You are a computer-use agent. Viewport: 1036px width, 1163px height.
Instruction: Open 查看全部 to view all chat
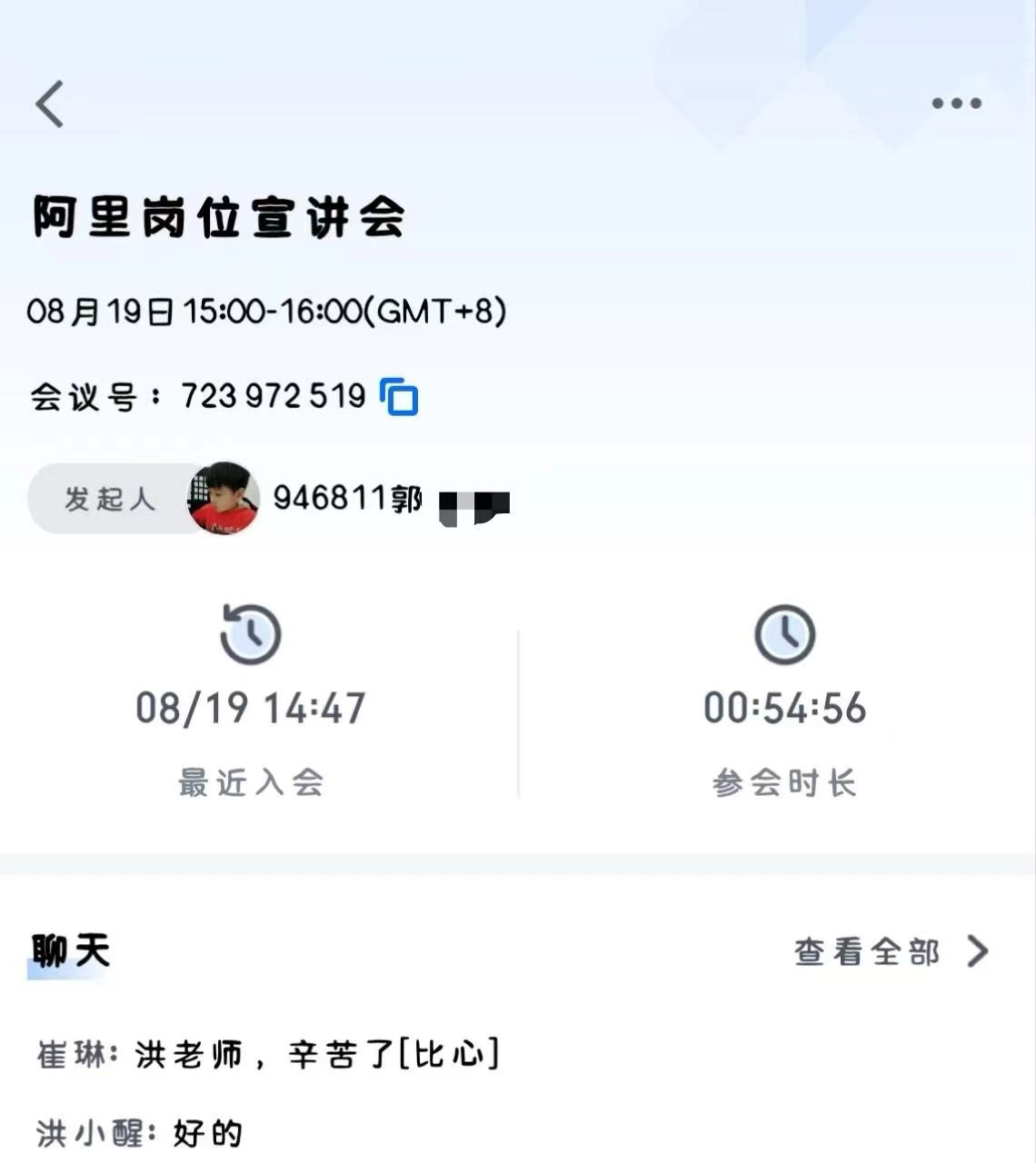pyautogui.click(x=891, y=951)
